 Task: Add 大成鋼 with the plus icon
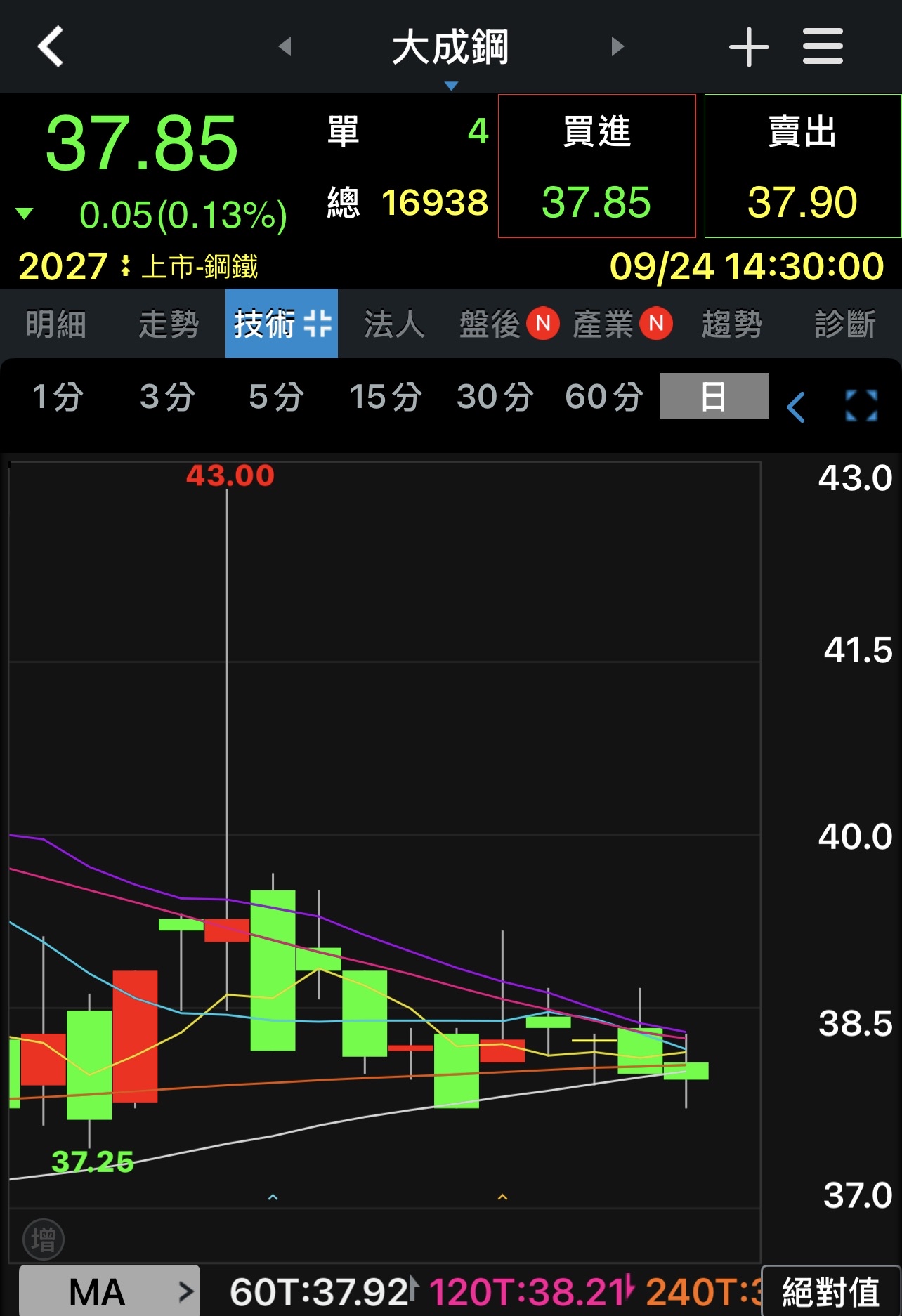pyautogui.click(x=749, y=47)
